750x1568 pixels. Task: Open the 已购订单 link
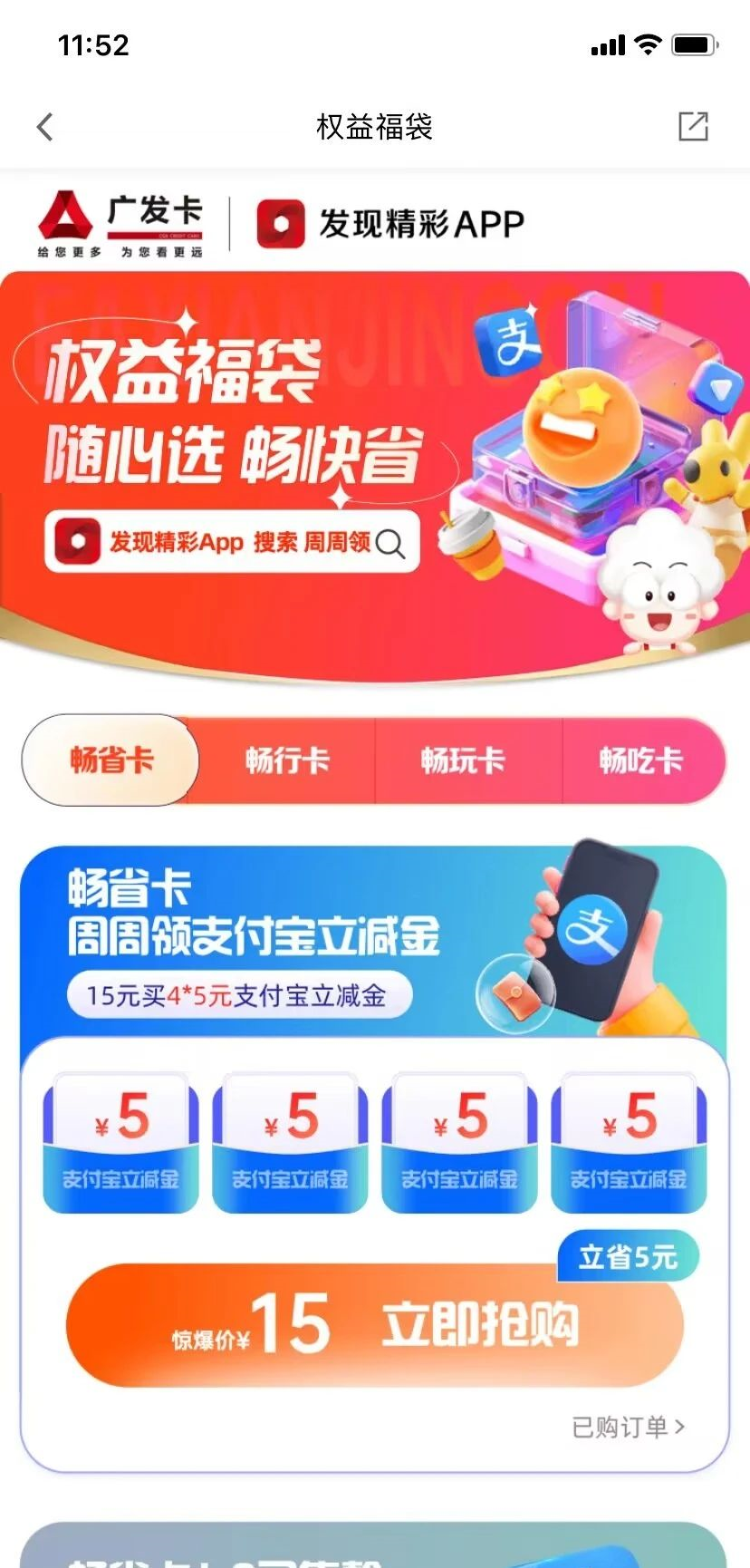[629, 1428]
